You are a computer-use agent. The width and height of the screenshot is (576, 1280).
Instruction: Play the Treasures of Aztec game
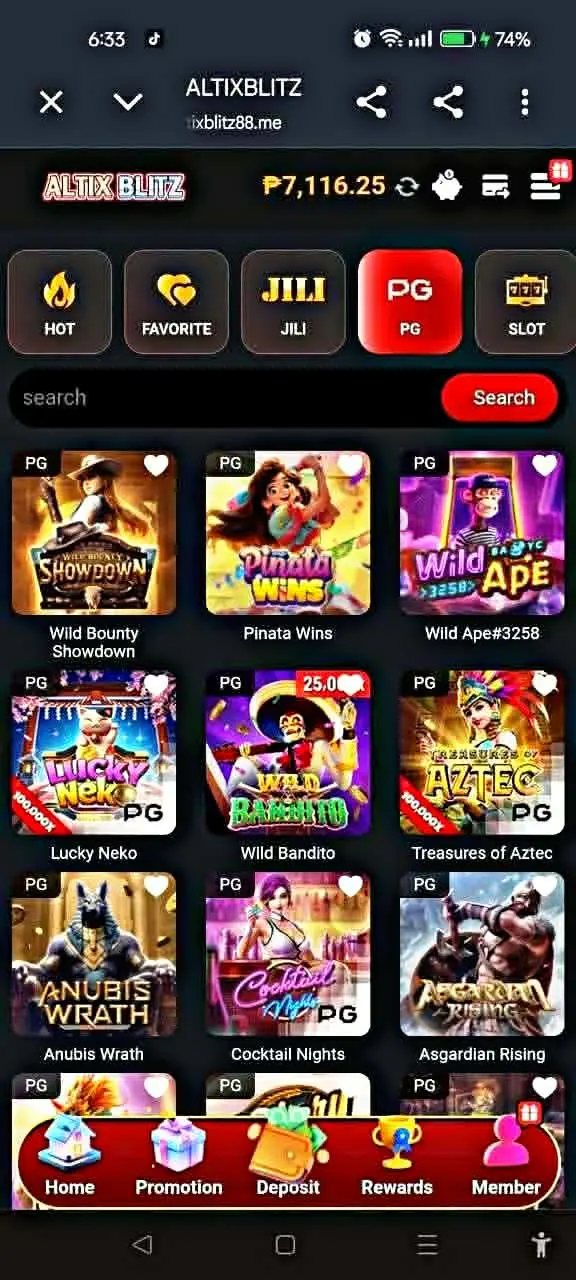pyautogui.click(x=482, y=753)
